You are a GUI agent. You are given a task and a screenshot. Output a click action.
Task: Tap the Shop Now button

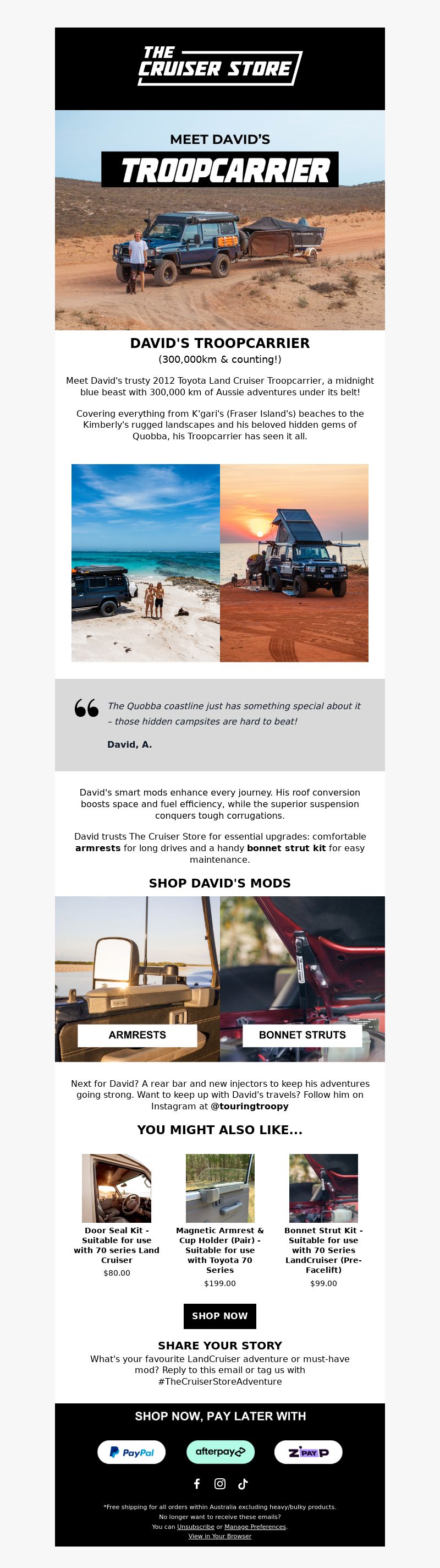(x=219, y=1316)
